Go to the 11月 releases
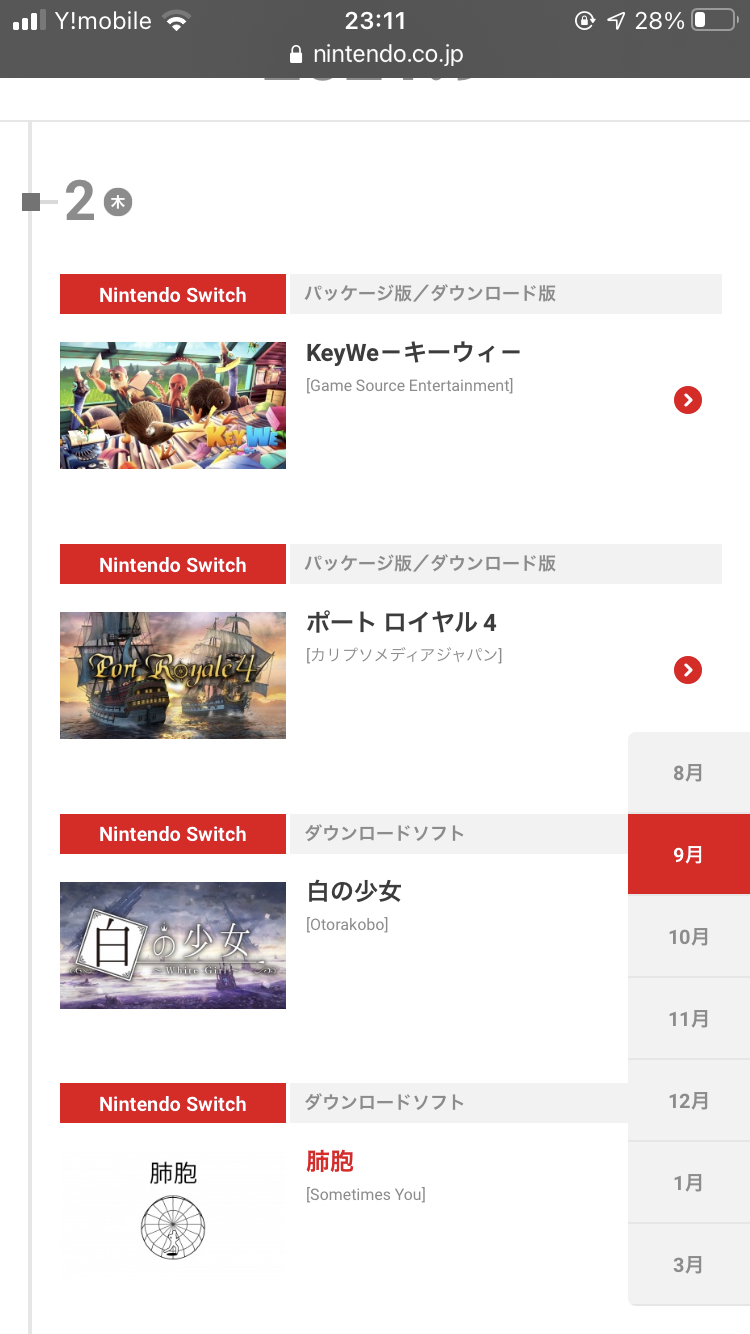750x1334 pixels. click(x=689, y=1018)
